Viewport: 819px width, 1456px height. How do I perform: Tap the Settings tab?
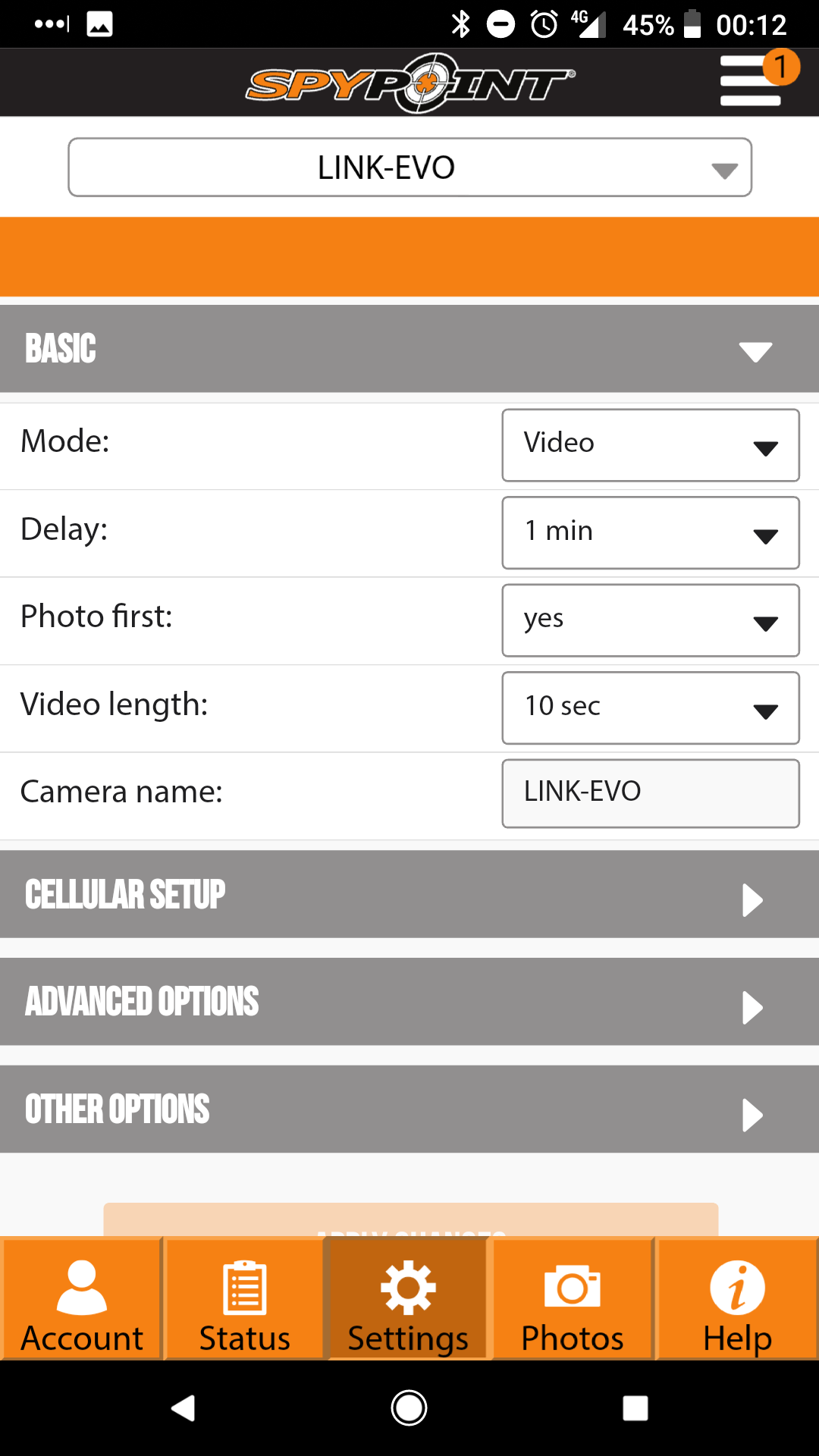[409, 1299]
